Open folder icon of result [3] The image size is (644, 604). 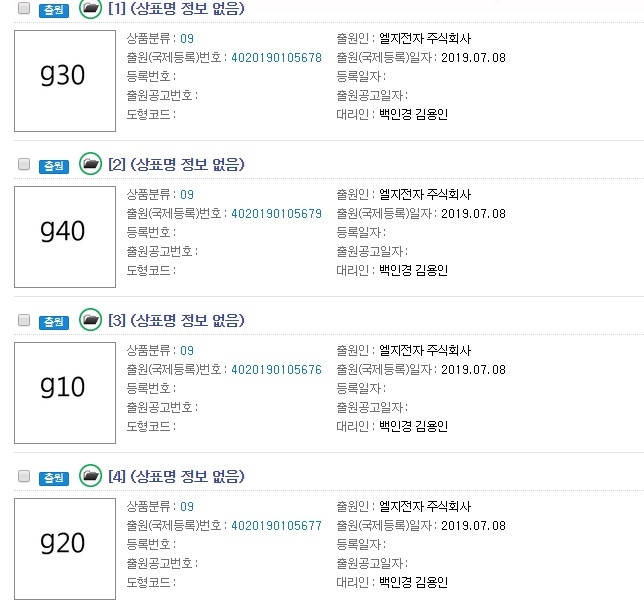click(90, 319)
